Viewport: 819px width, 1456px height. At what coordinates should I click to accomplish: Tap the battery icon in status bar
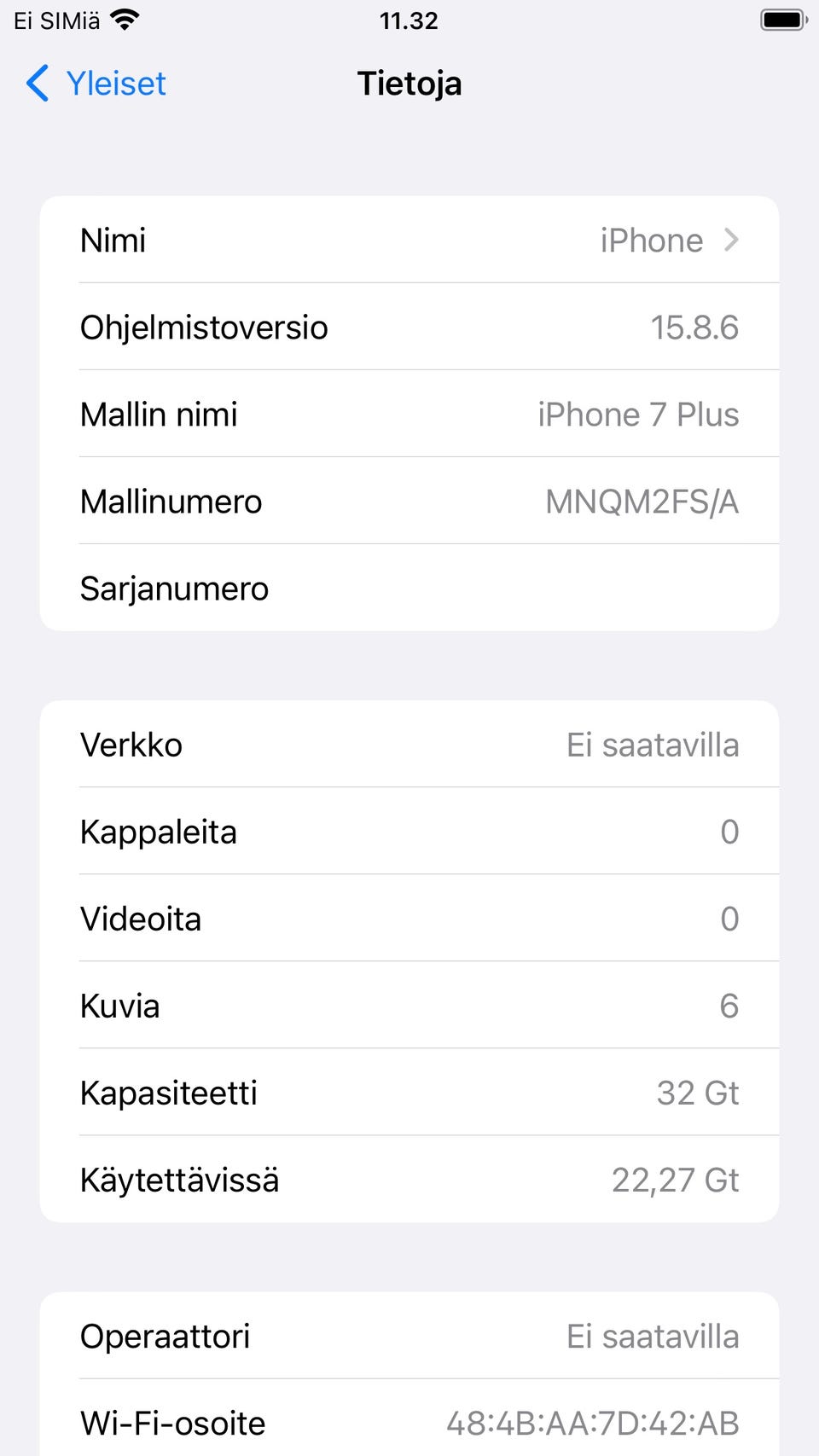click(x=780, y=19)
